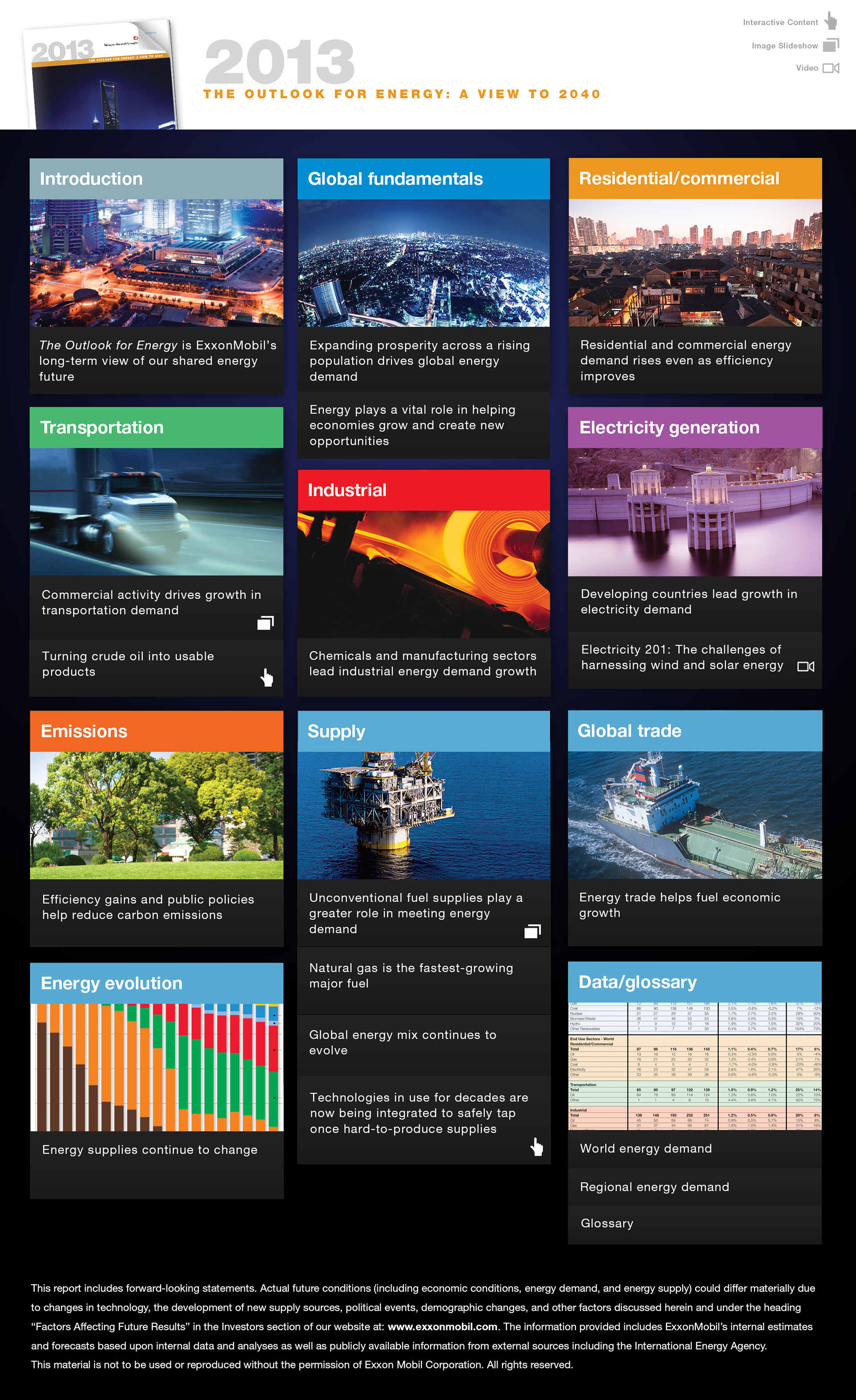Open 'Energy plays a vital role' article
Screen dimensions: 856x1400
(423, 425)
